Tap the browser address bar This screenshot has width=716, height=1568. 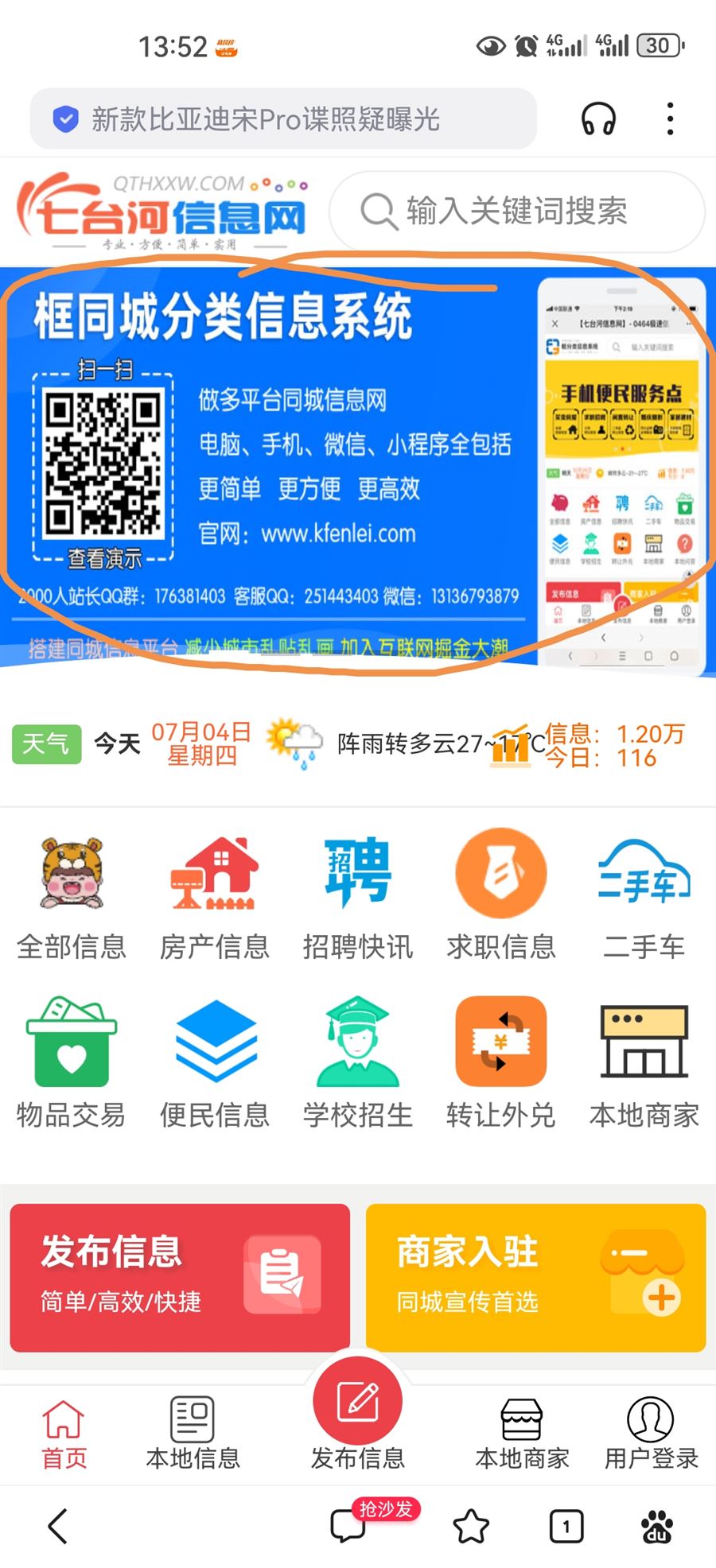[x=282, y=119]
